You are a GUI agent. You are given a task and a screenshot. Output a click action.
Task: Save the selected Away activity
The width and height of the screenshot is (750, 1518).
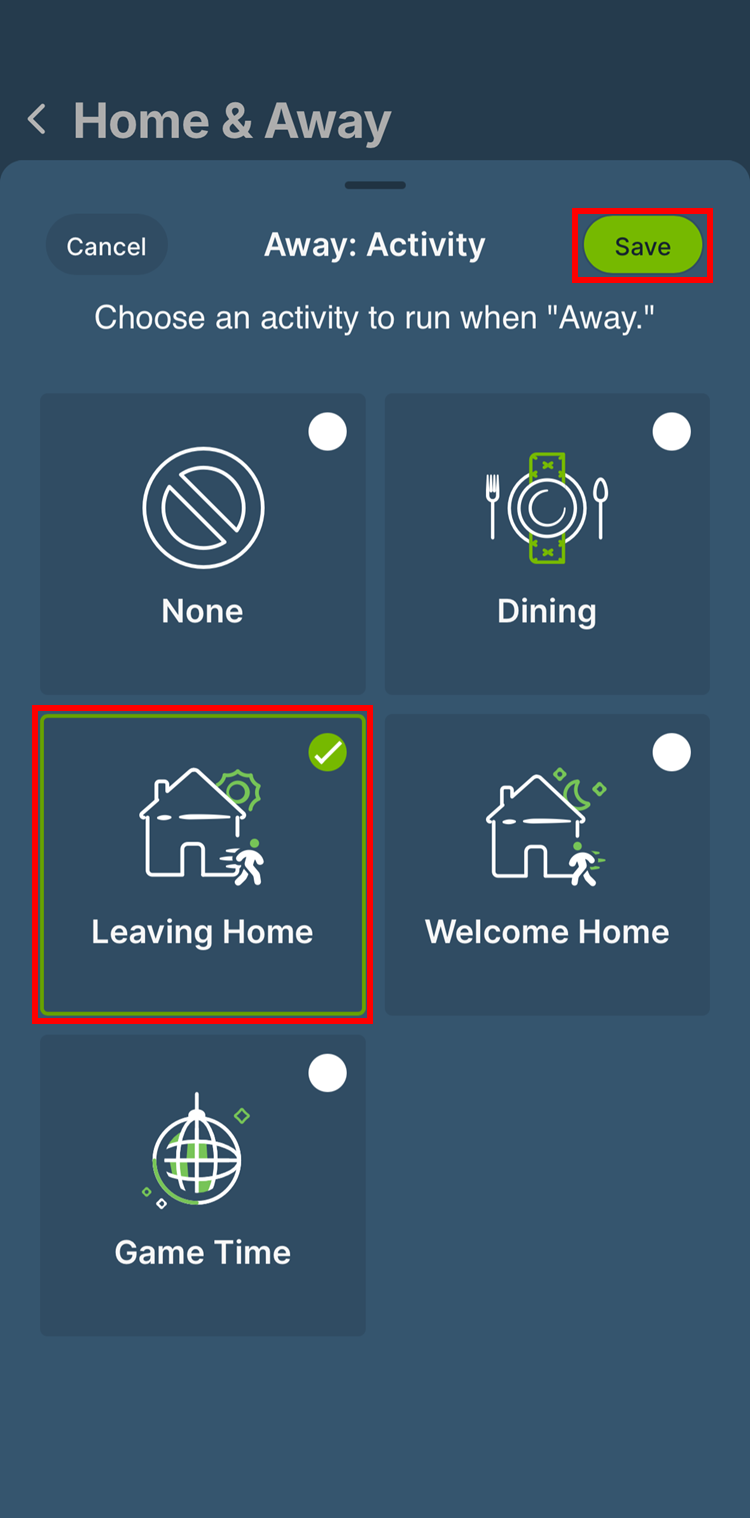click(x=642, y=246)
